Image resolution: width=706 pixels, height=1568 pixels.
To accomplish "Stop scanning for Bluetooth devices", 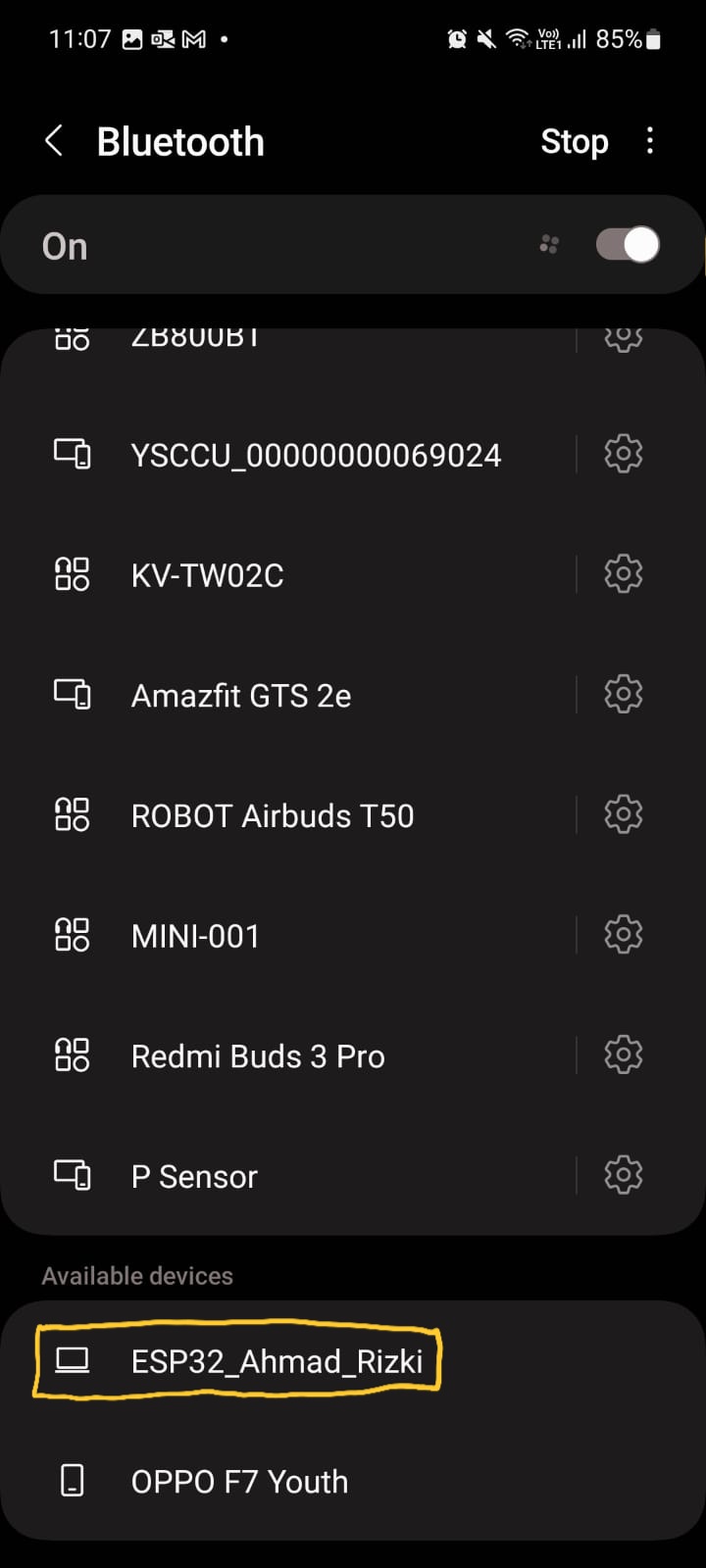I will tap(575, 141).
